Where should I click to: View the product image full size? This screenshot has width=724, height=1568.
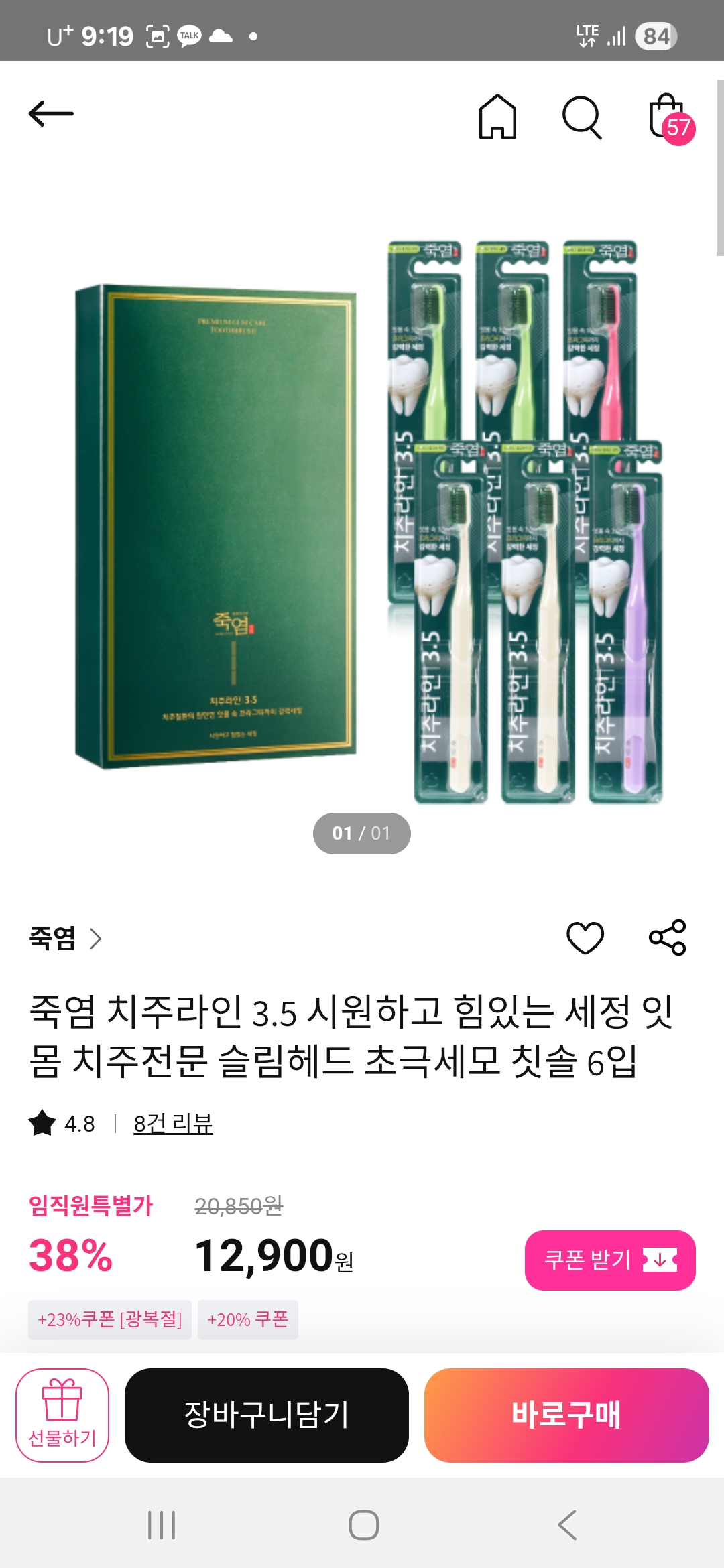pyautogui.click(x=362, y=523)
